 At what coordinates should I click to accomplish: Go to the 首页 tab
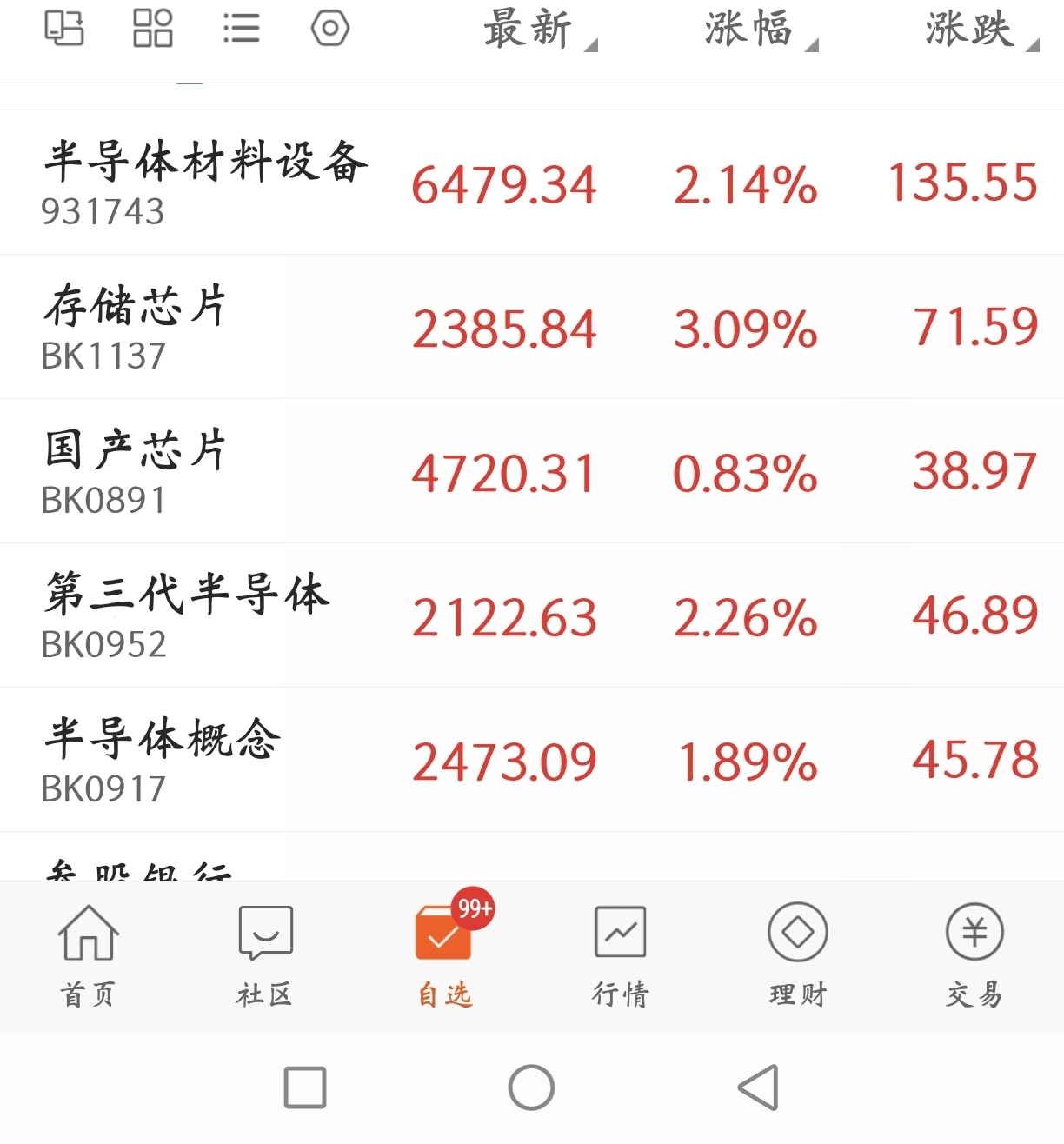tap(88, 956)
